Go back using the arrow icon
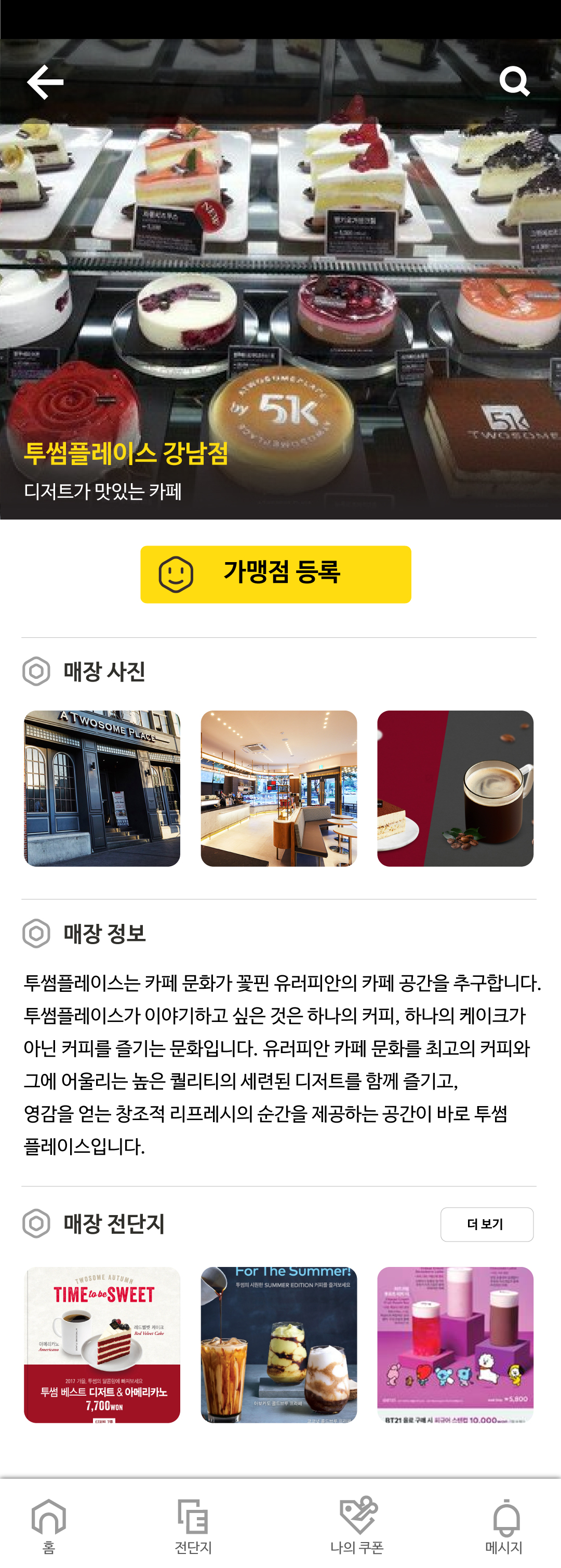The image size is (561, 1568). pyautogui.click(x=45, y=82)
